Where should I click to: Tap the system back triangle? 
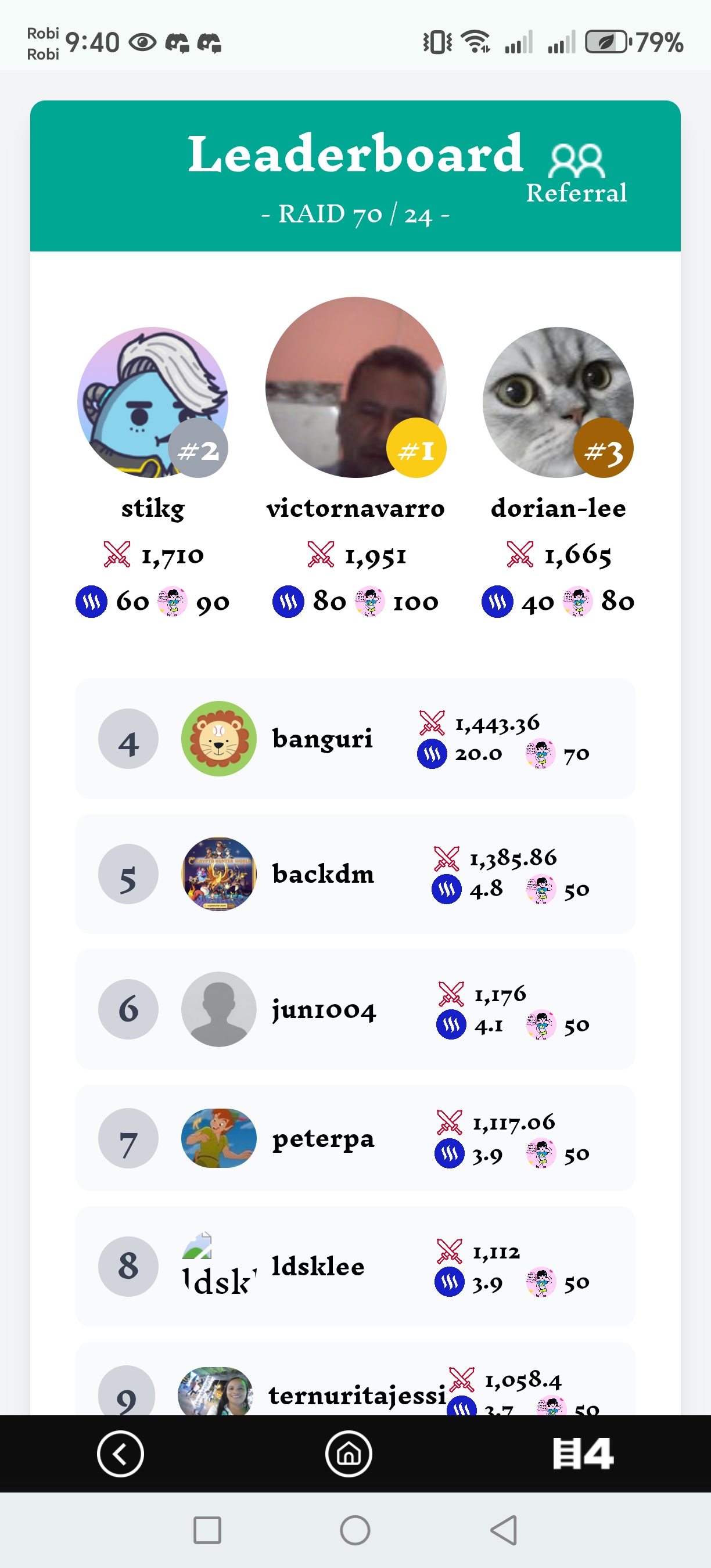[x=504, y=1530]
